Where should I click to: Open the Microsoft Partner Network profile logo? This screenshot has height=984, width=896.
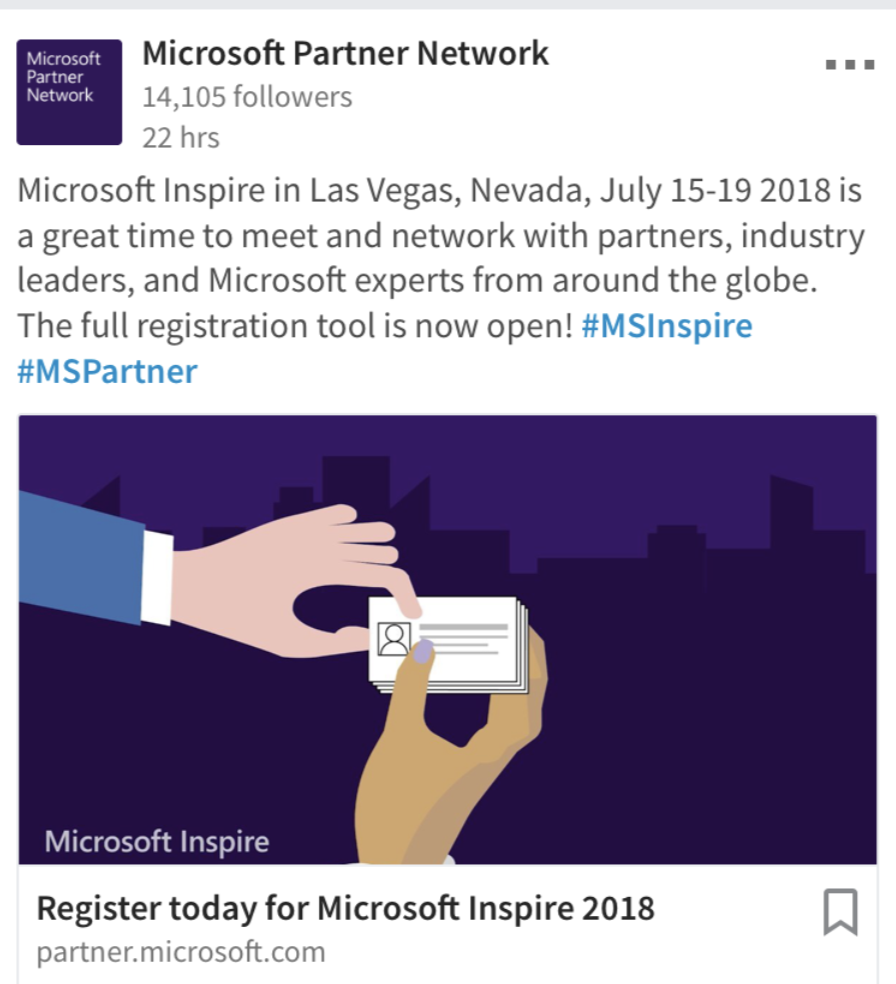coord(69,92)
